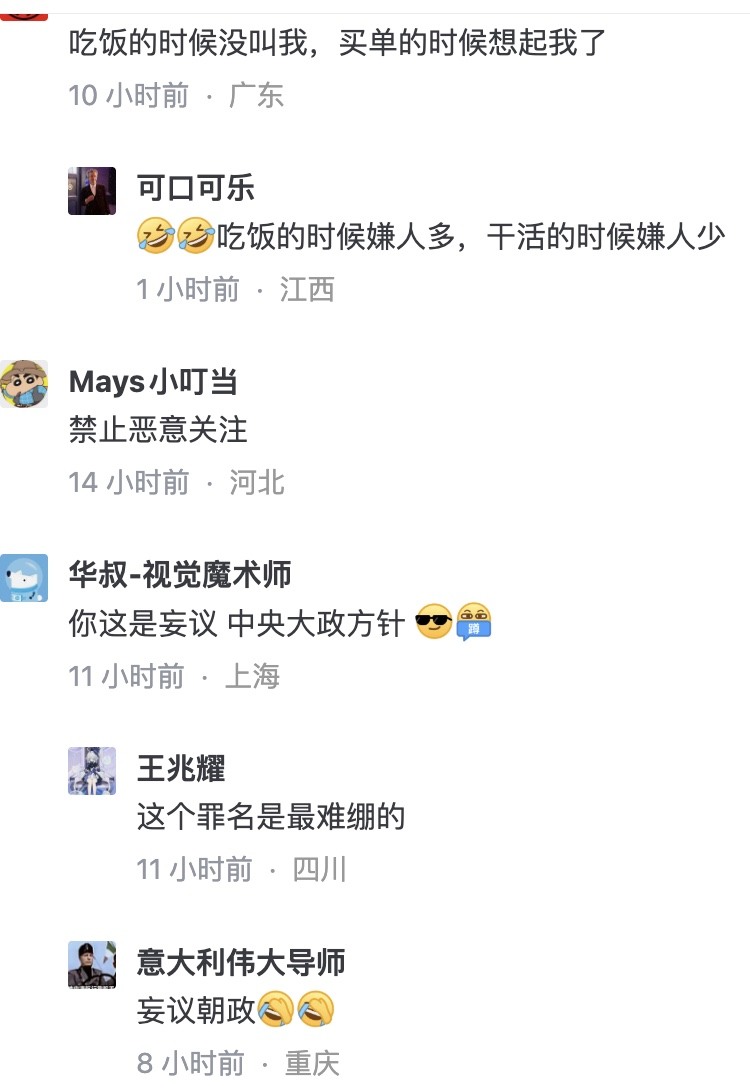Tap the avatar of 华叔-视觉魔术师

[24, 578]
